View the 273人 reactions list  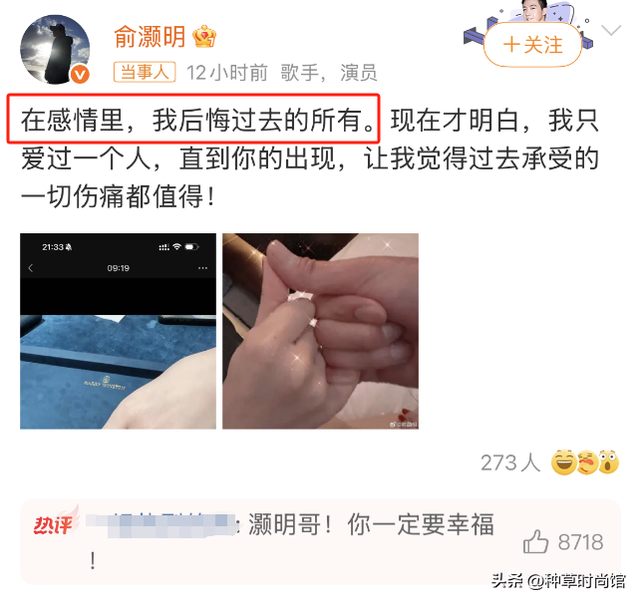(510, 462)
